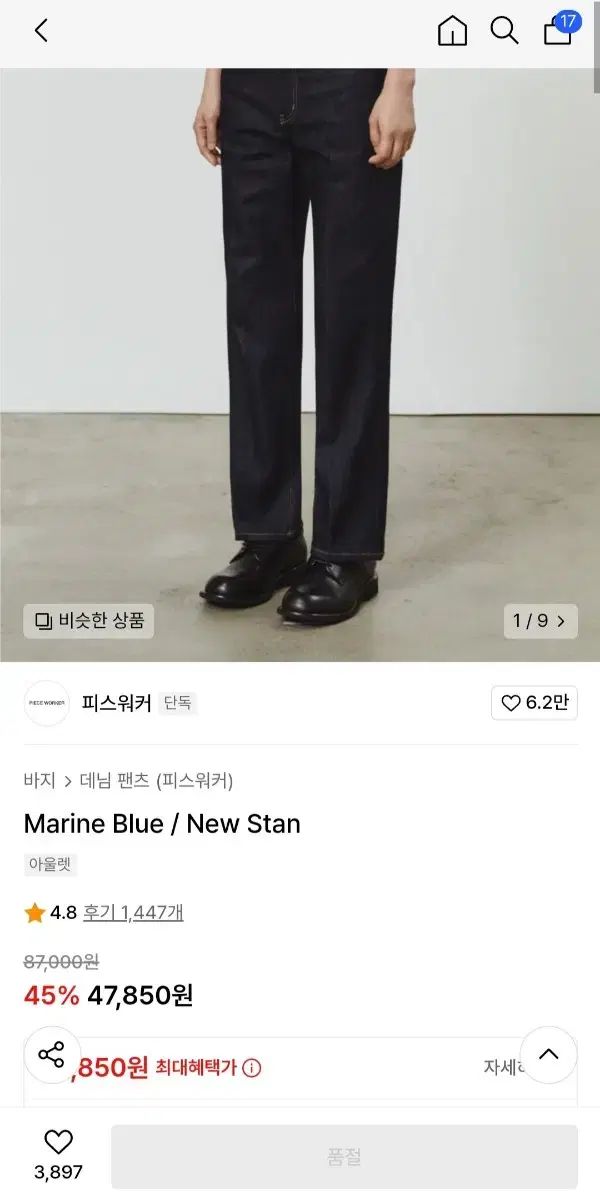The width and height of the screenshot is (600, 1200).
Task: Go back using the top arrow
Action: point(41,31)
